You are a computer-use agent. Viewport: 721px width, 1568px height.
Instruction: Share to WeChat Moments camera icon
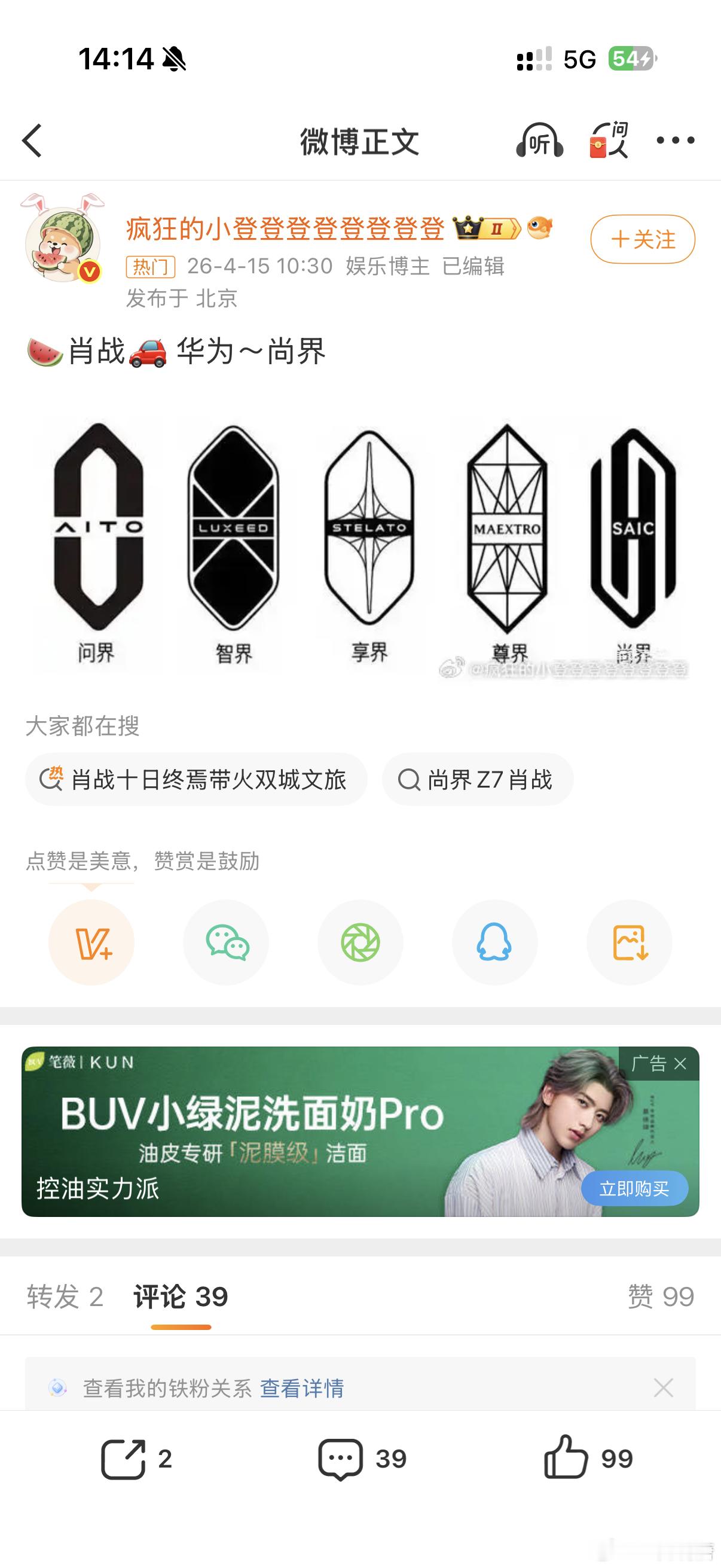point(360,942)
